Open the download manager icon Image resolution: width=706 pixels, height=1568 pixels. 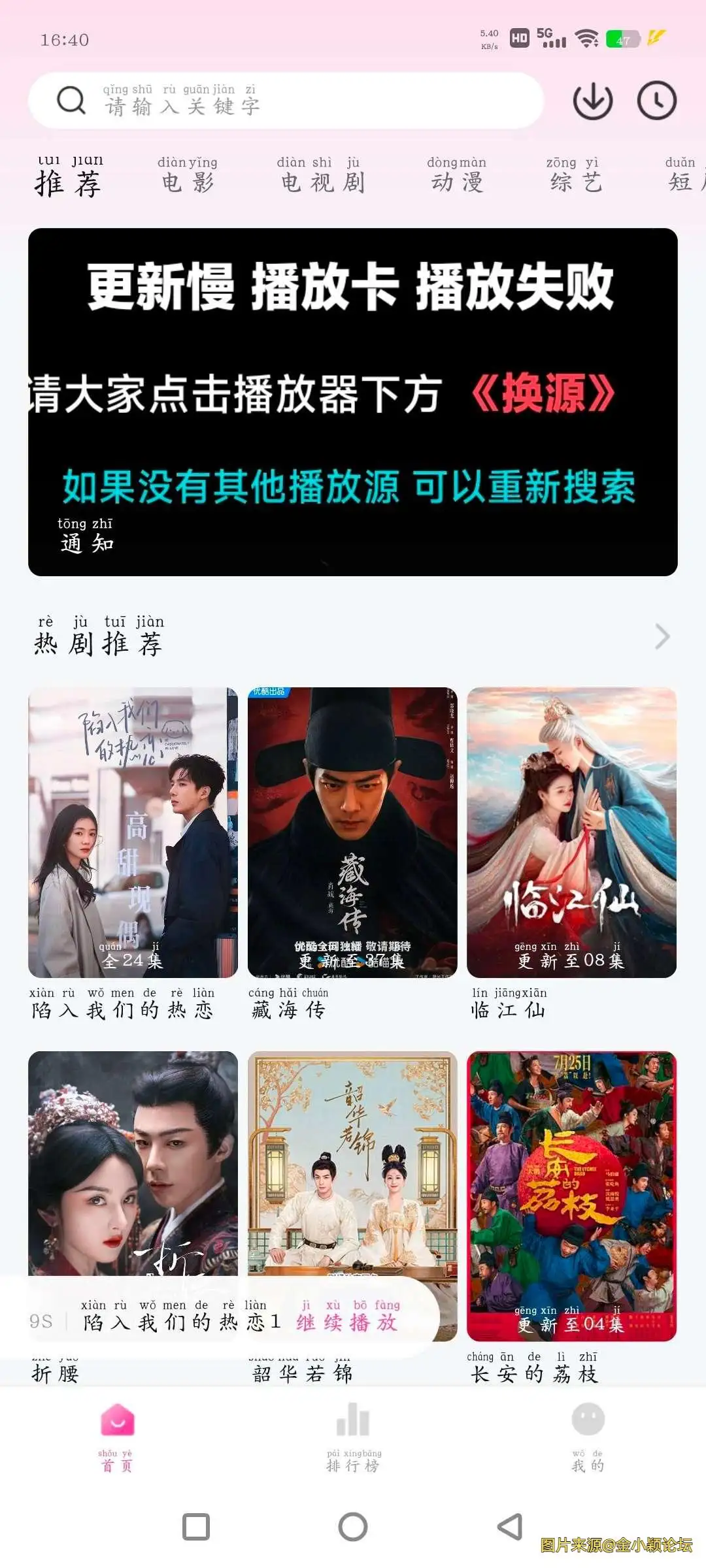pyautogui.click(x=592, y=100)
